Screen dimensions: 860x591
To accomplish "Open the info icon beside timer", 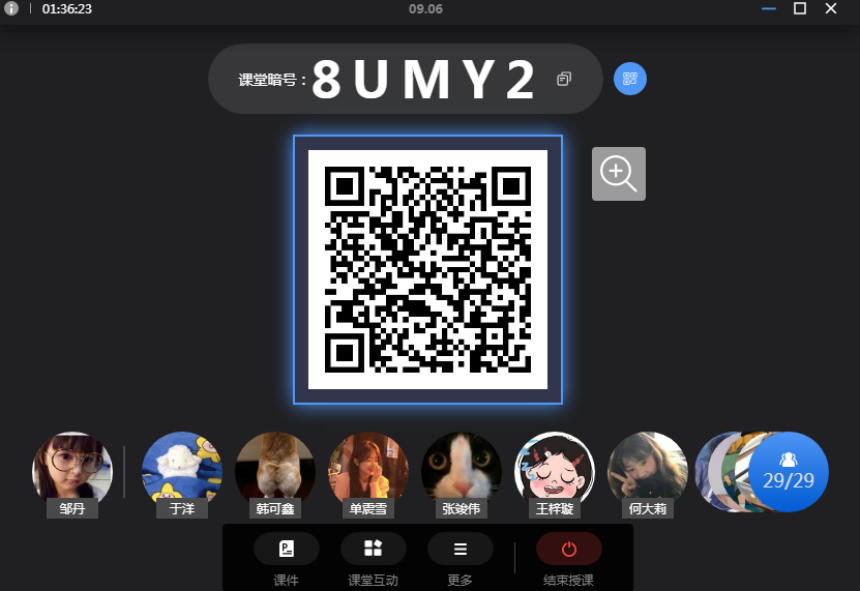I will click(x=11, y=9).
